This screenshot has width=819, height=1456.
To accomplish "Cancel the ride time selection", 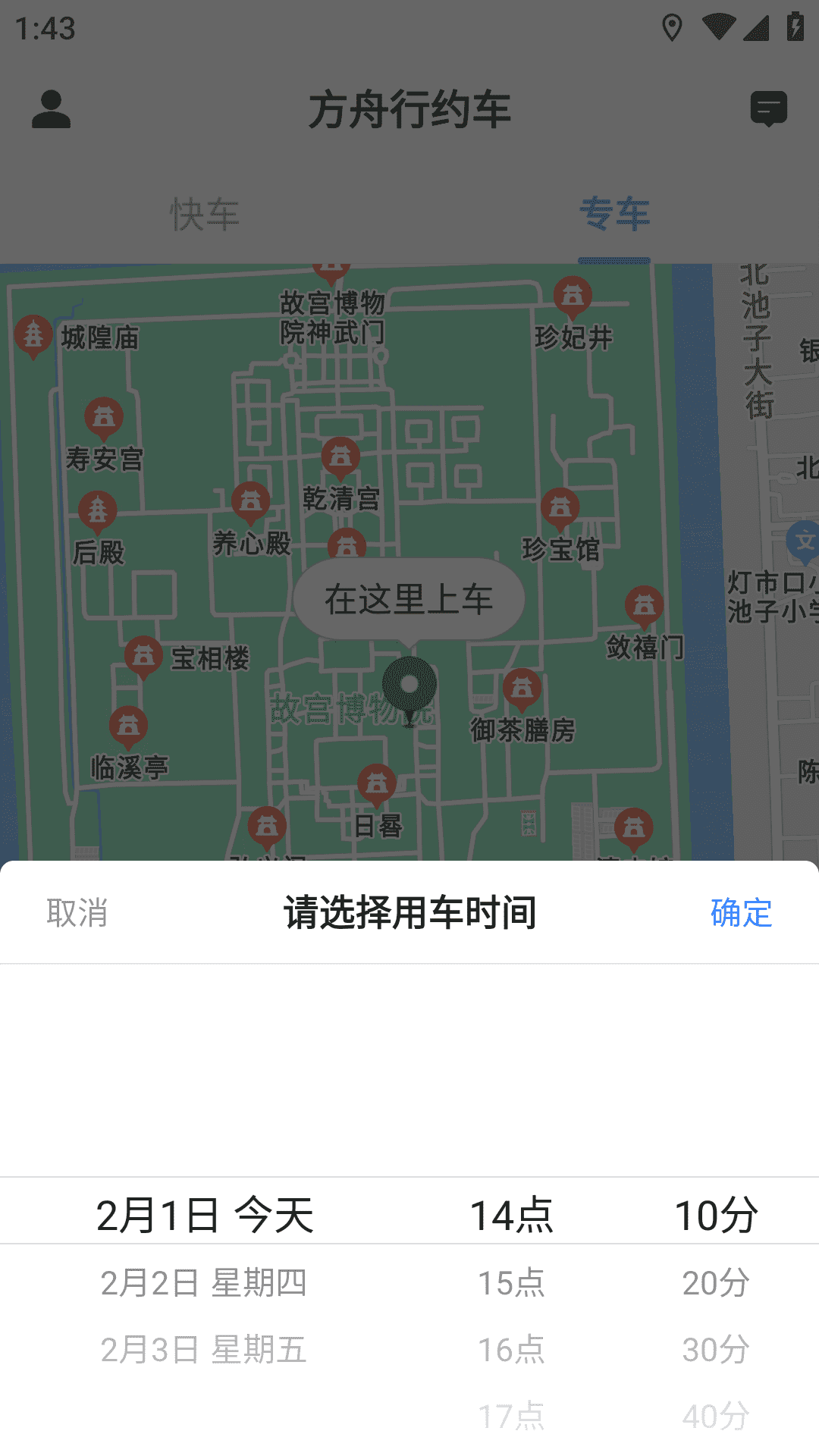I will point(77,912).
